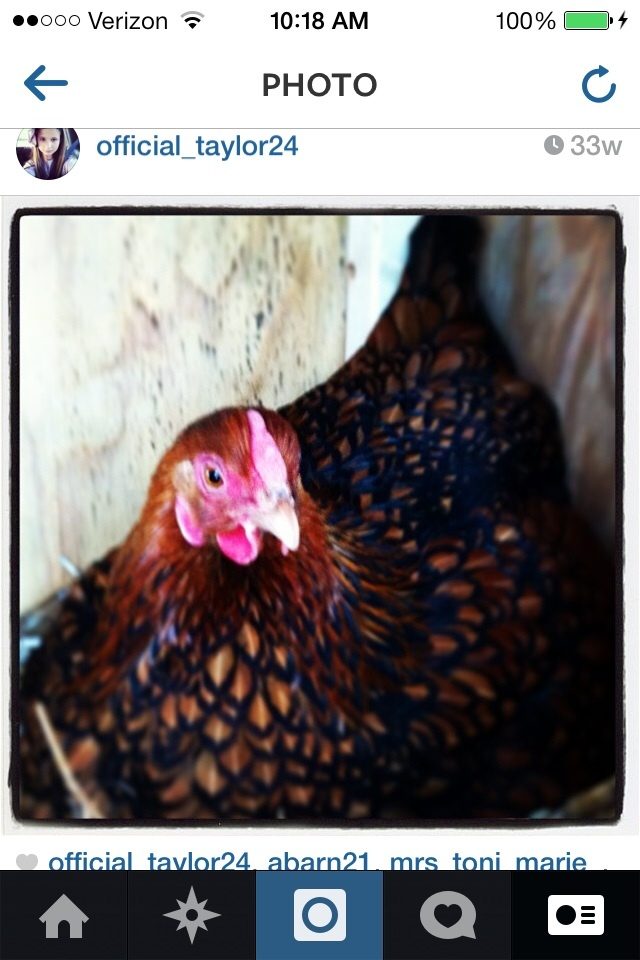Viewport: 640px width, 960px height.
Task: Switch to the profile tab
Action: tap(576, 915)
